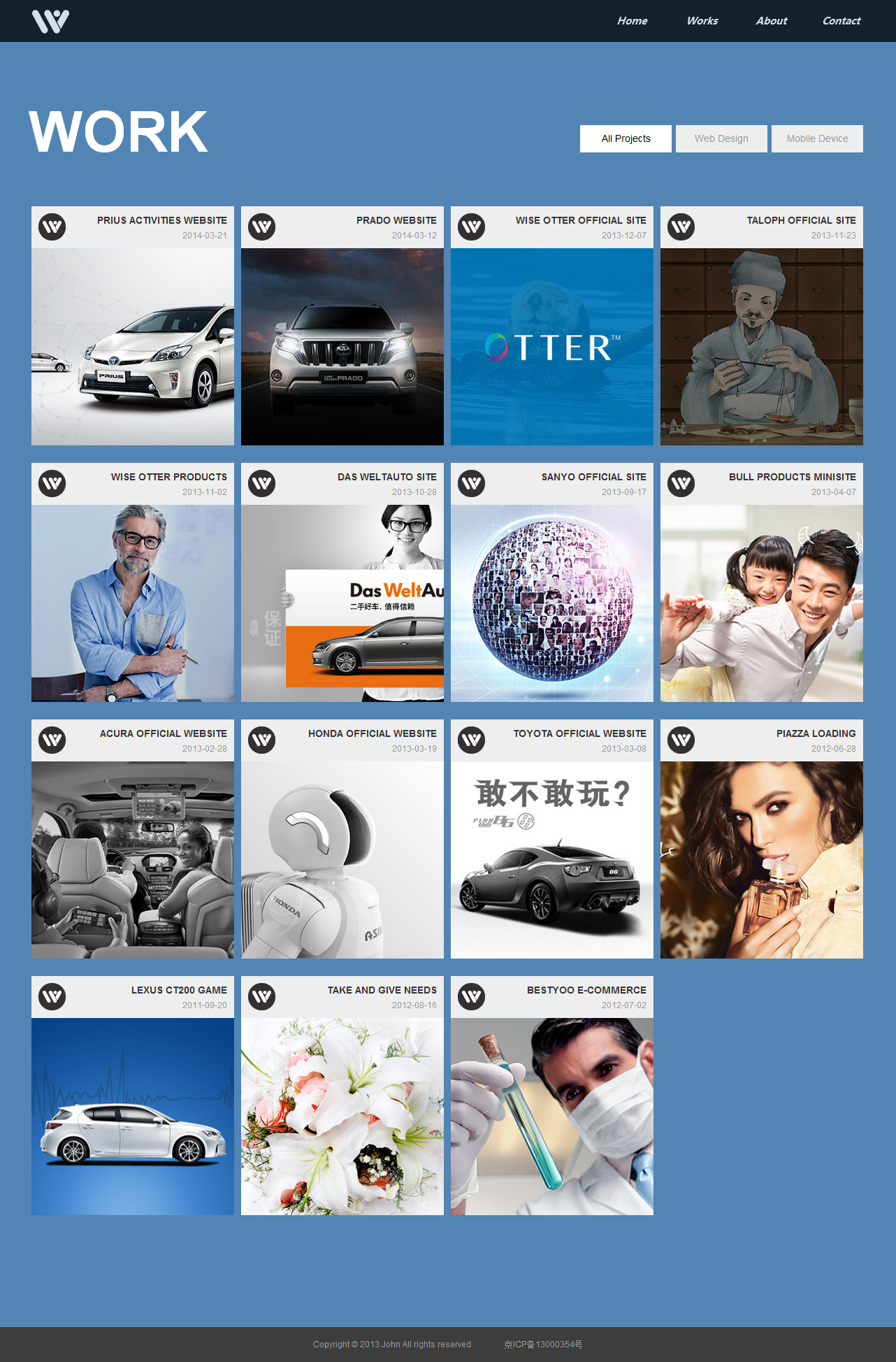Screen dimensions: 896x1362
Task: Open the Contact page
Action: [841, 21]
